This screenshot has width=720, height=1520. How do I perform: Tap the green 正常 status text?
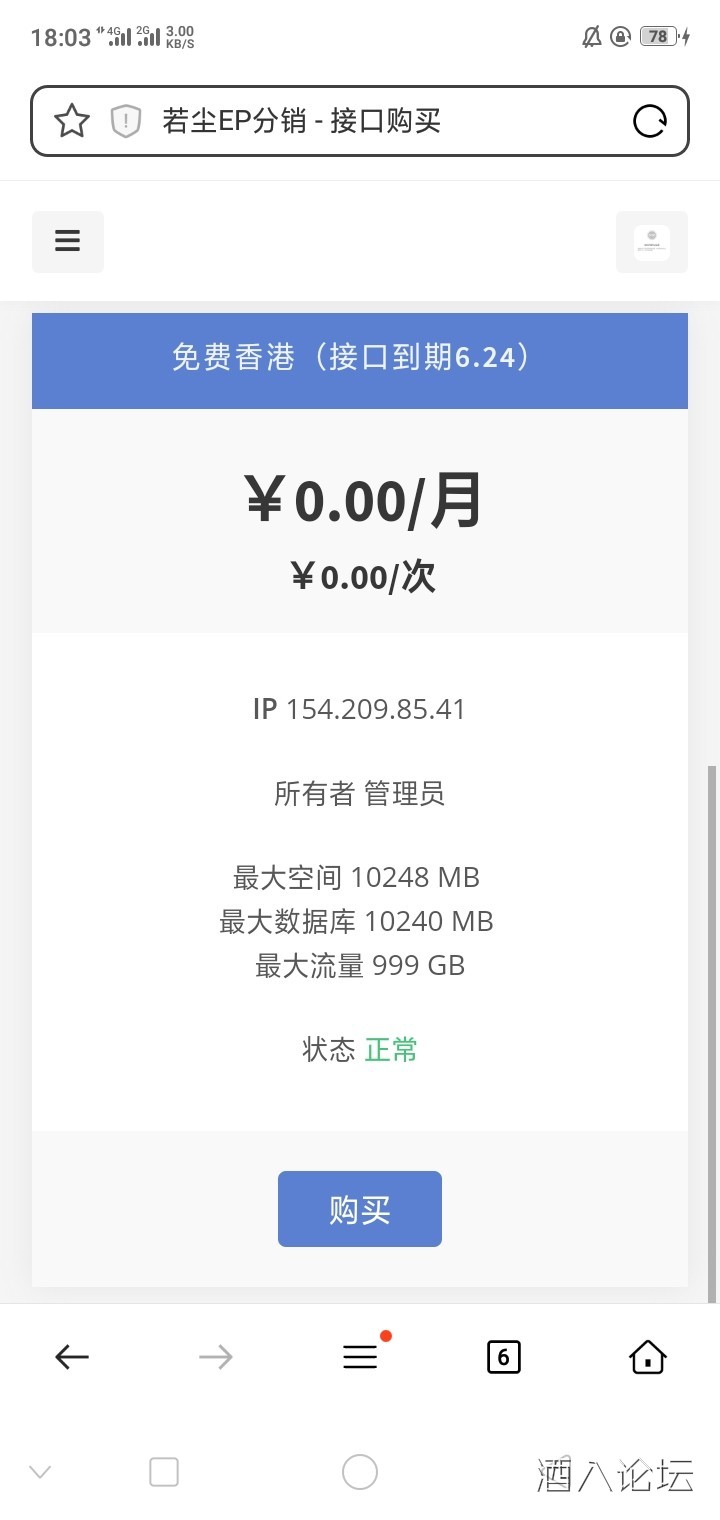[390, 1049]
